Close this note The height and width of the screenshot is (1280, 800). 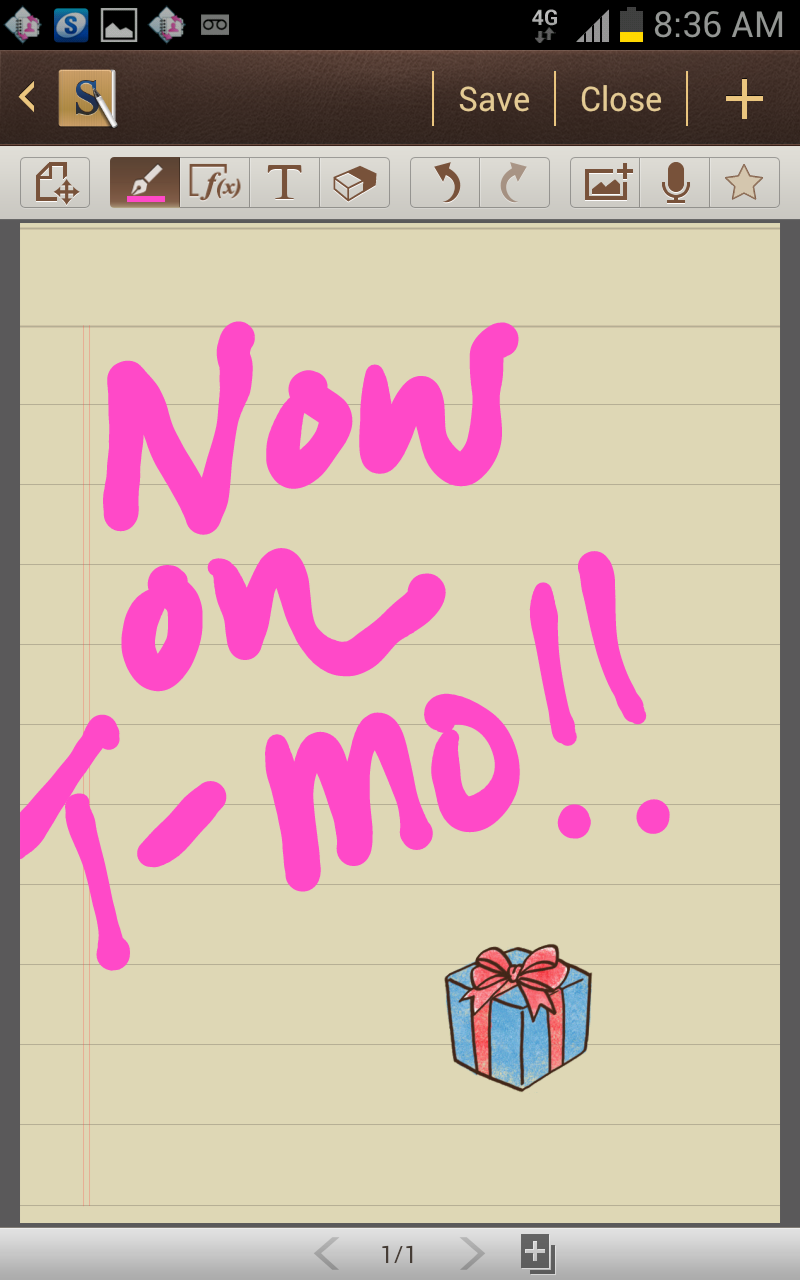click(621, 99)
